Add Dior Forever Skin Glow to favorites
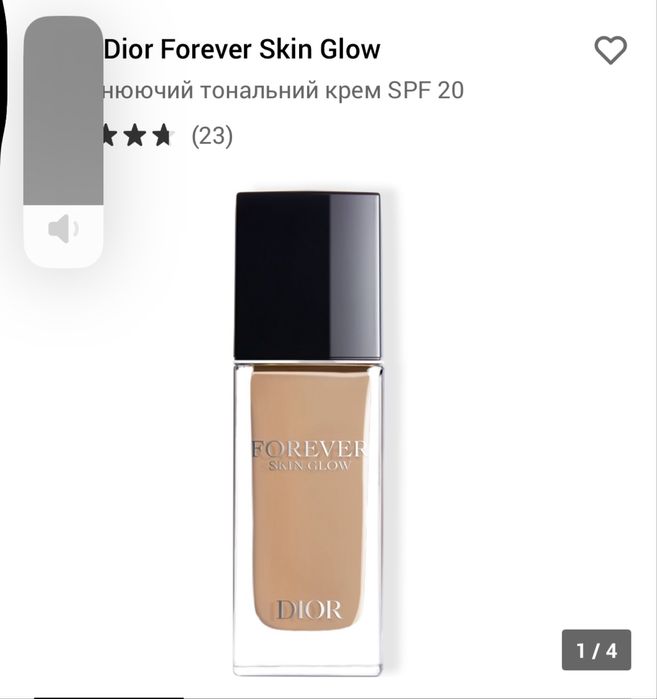 [x=610, y=50]
